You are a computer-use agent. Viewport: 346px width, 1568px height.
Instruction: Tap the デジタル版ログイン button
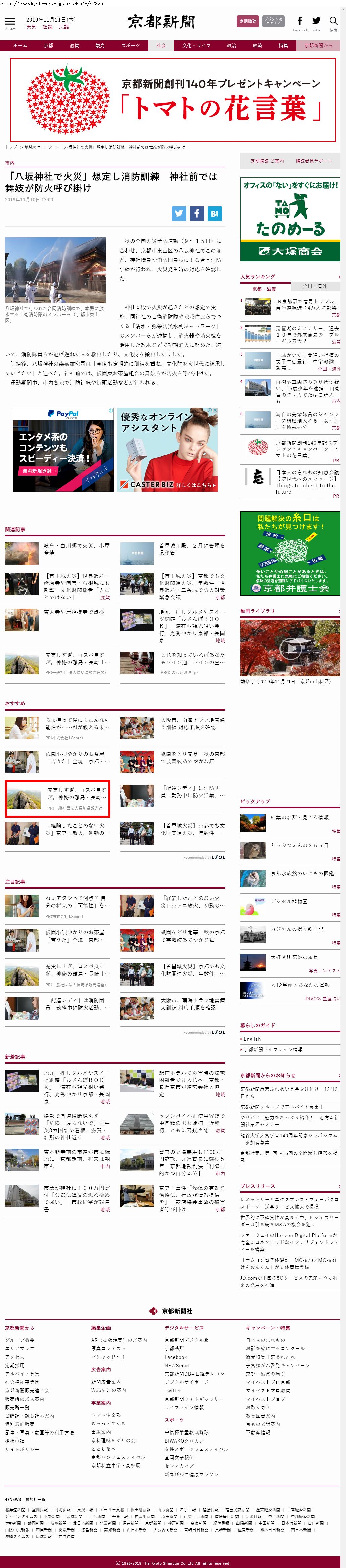coord(273,21)
